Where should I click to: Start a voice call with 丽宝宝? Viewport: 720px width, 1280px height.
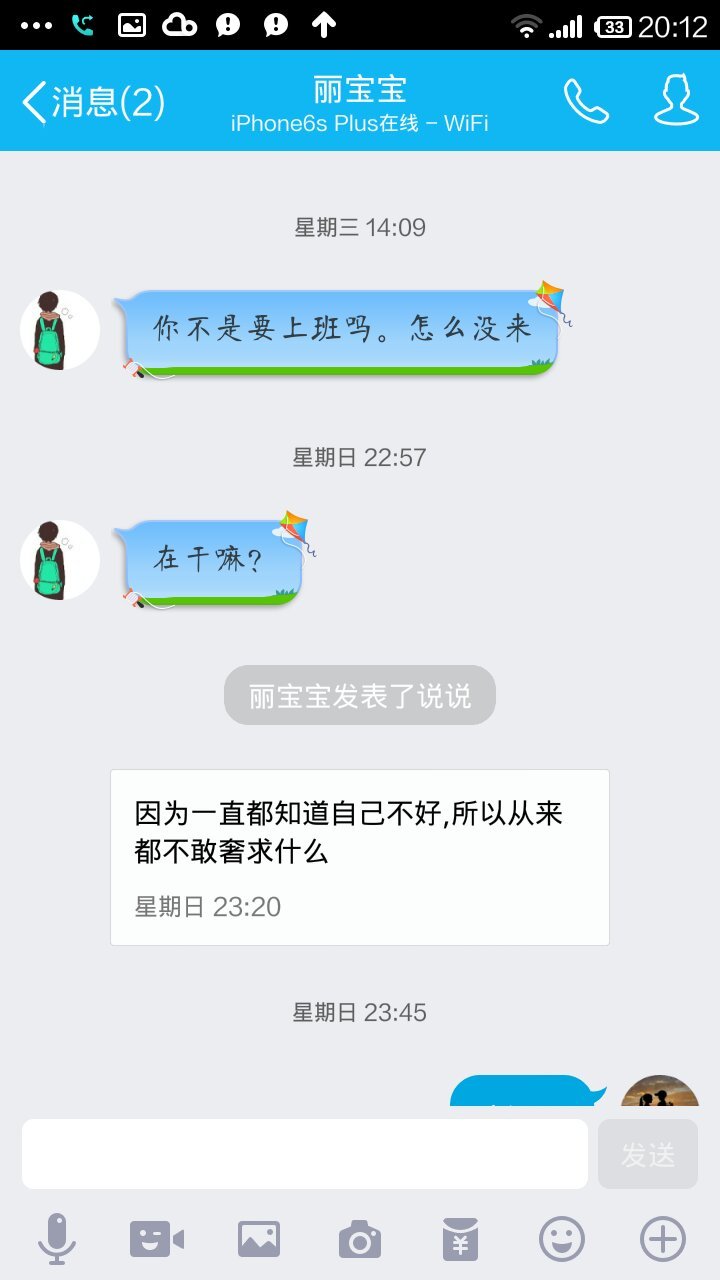tap(586, 101)
